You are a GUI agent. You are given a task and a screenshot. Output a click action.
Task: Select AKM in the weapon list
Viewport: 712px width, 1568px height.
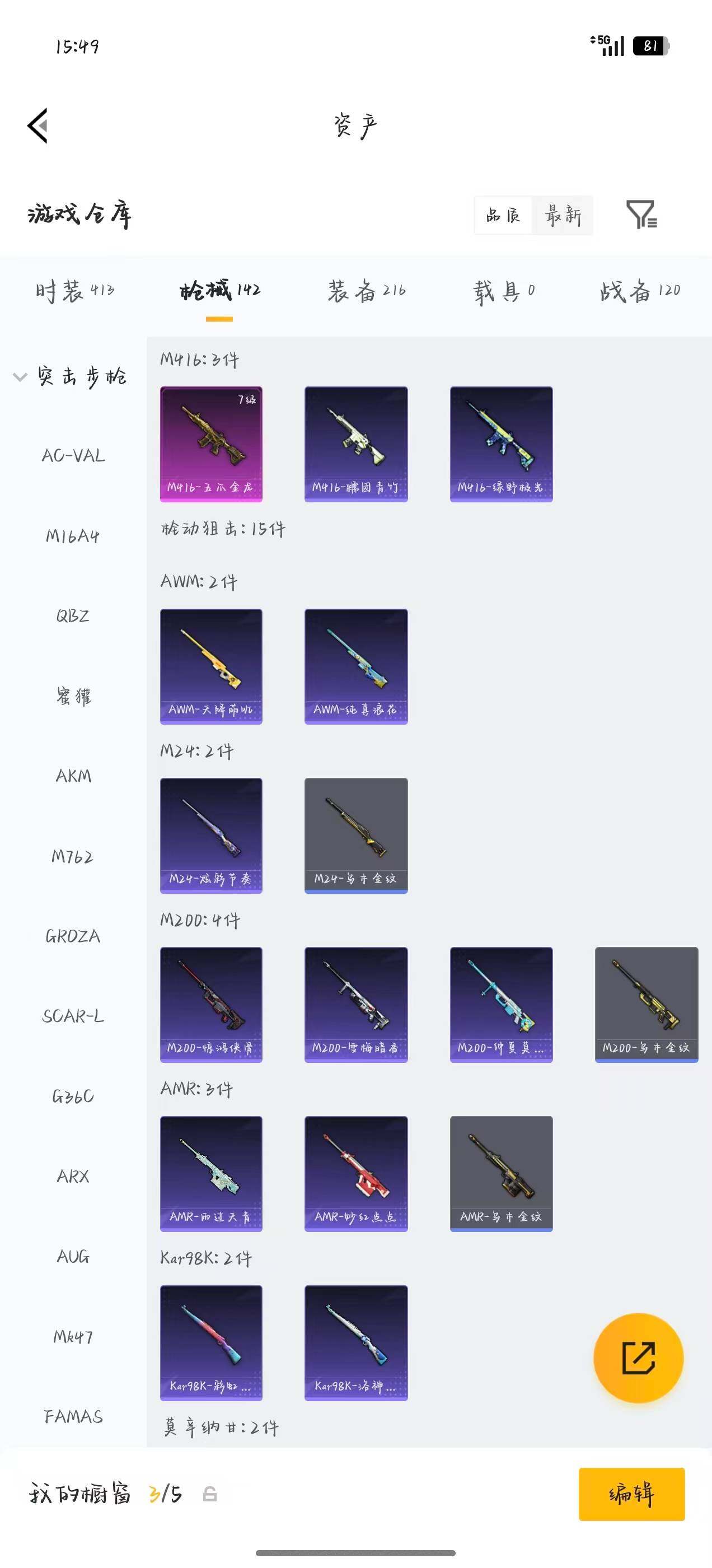[73, 776]
